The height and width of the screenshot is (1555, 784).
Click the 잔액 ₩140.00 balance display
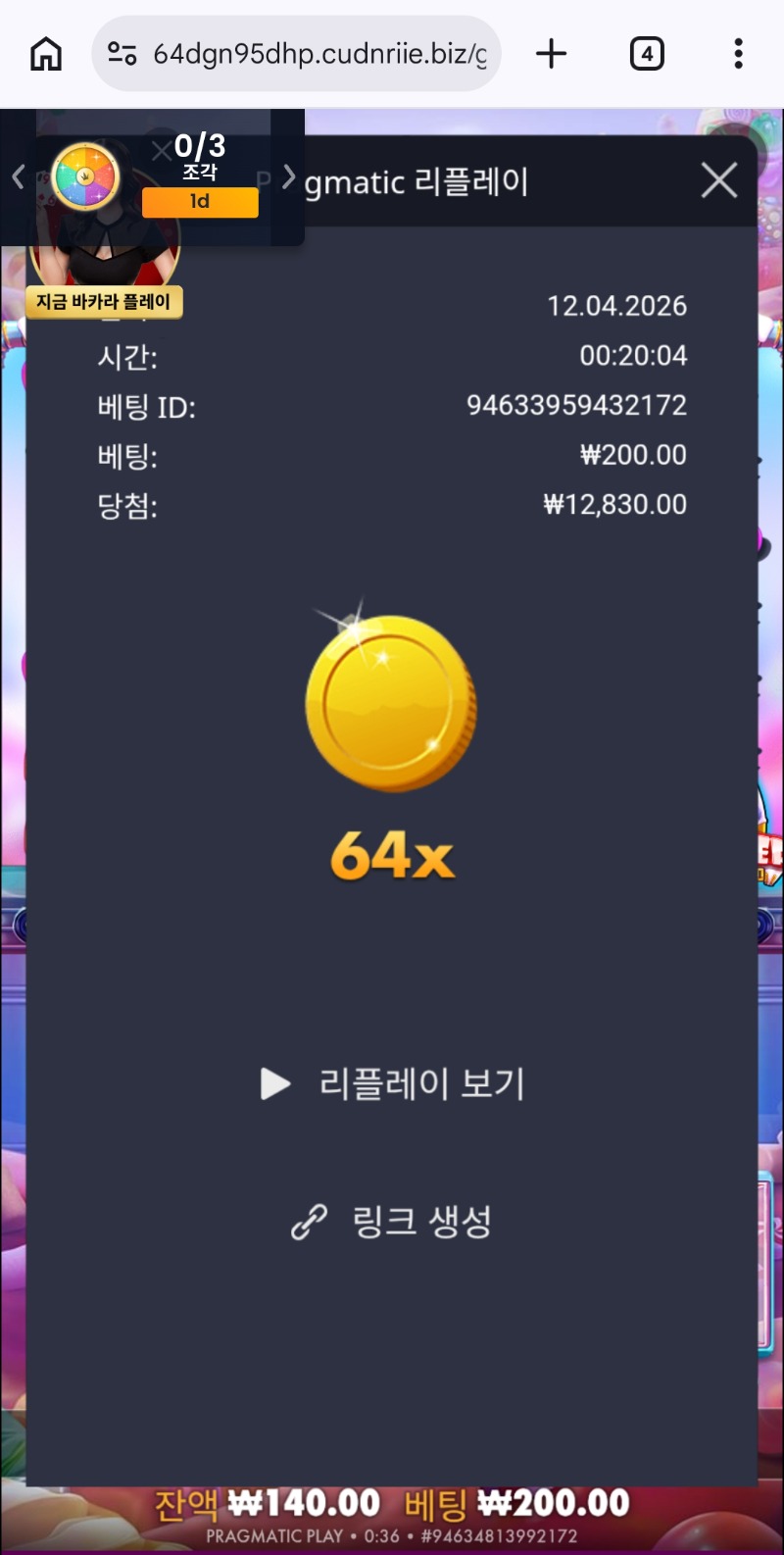pos(267,1502)
